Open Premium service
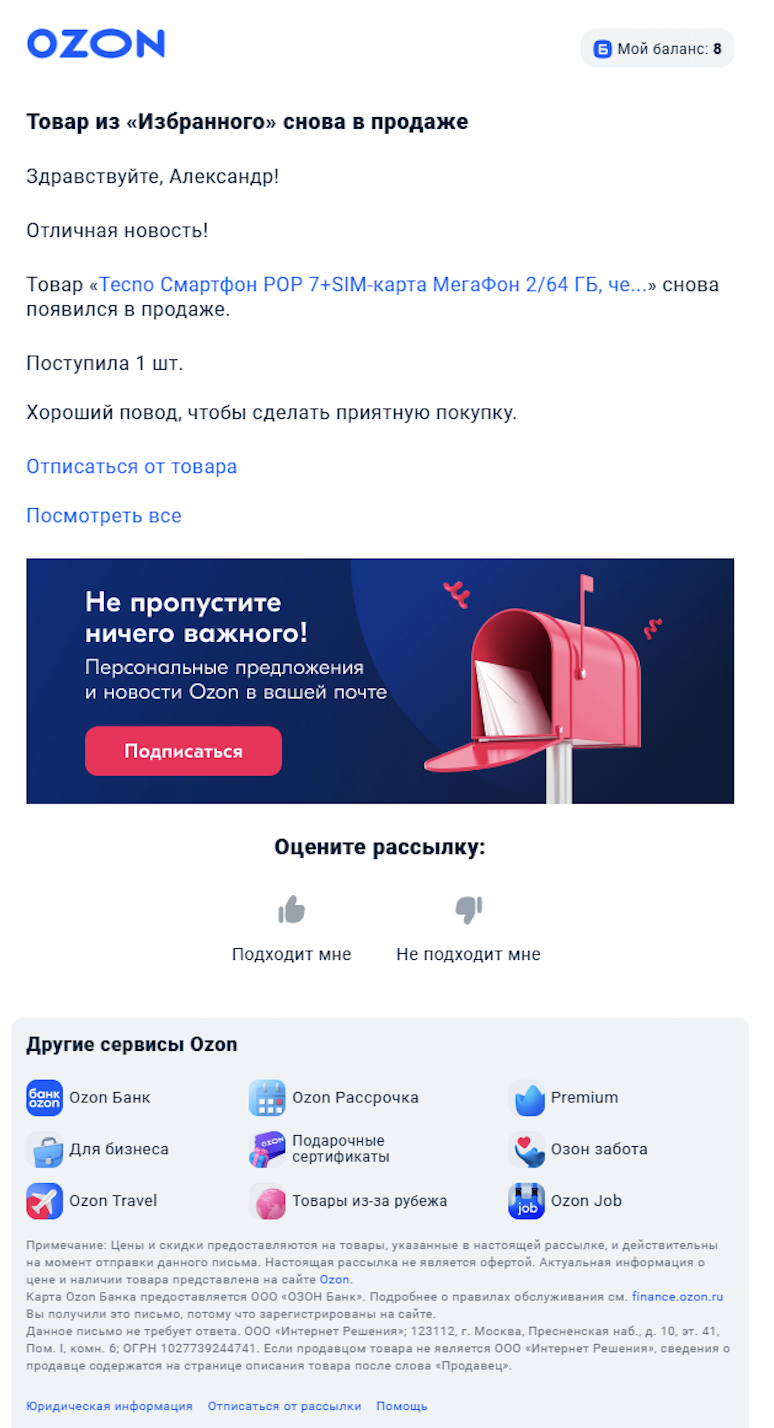 point(564,1097)
